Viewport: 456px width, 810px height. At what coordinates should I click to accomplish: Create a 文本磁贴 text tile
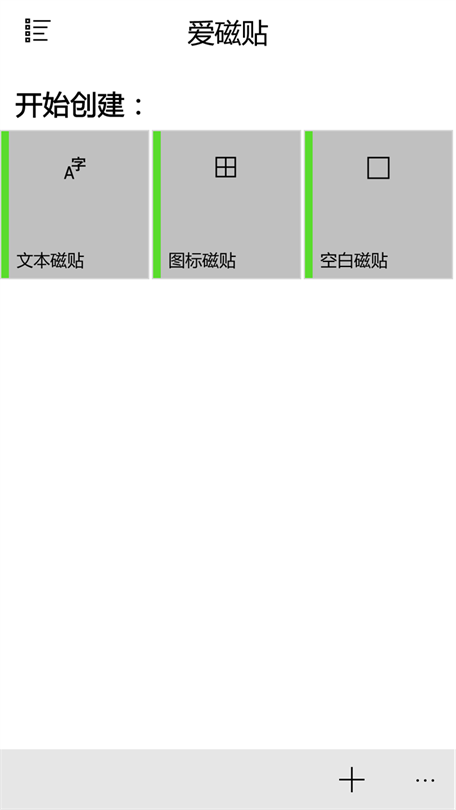75,205
